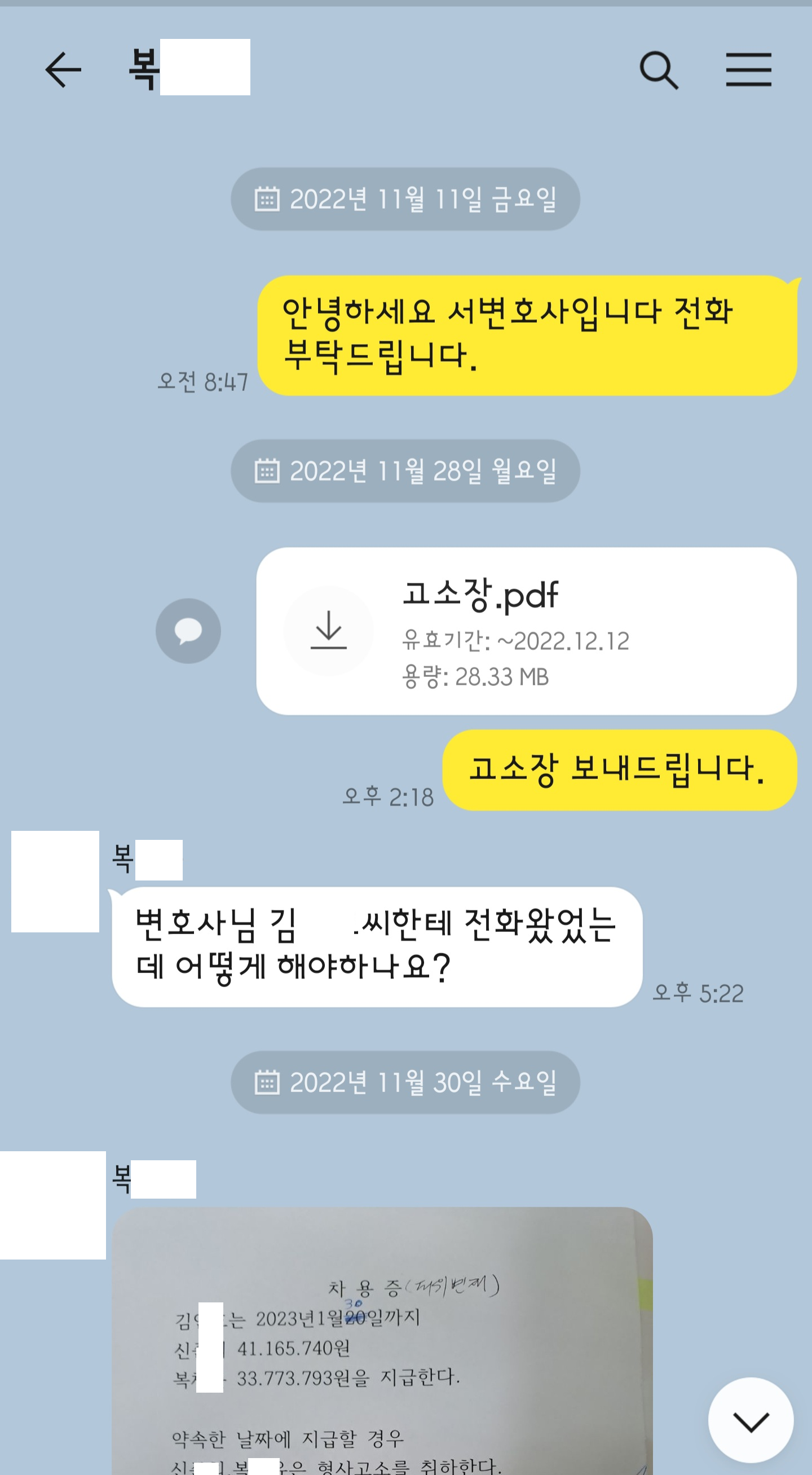Jump to the latest message with down arrow
The height and width of the screenshot is (1475, 812).
point(750,1421)
